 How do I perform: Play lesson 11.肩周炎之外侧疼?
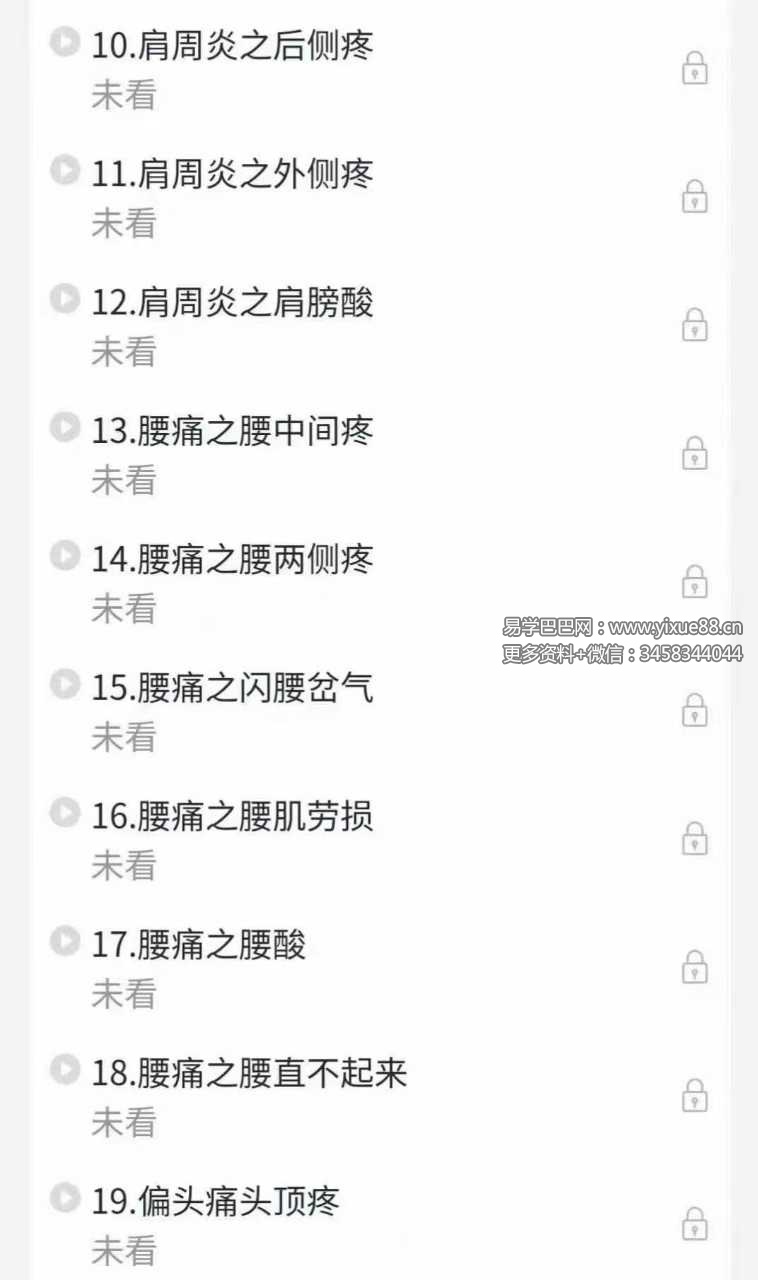coord(232,174)
